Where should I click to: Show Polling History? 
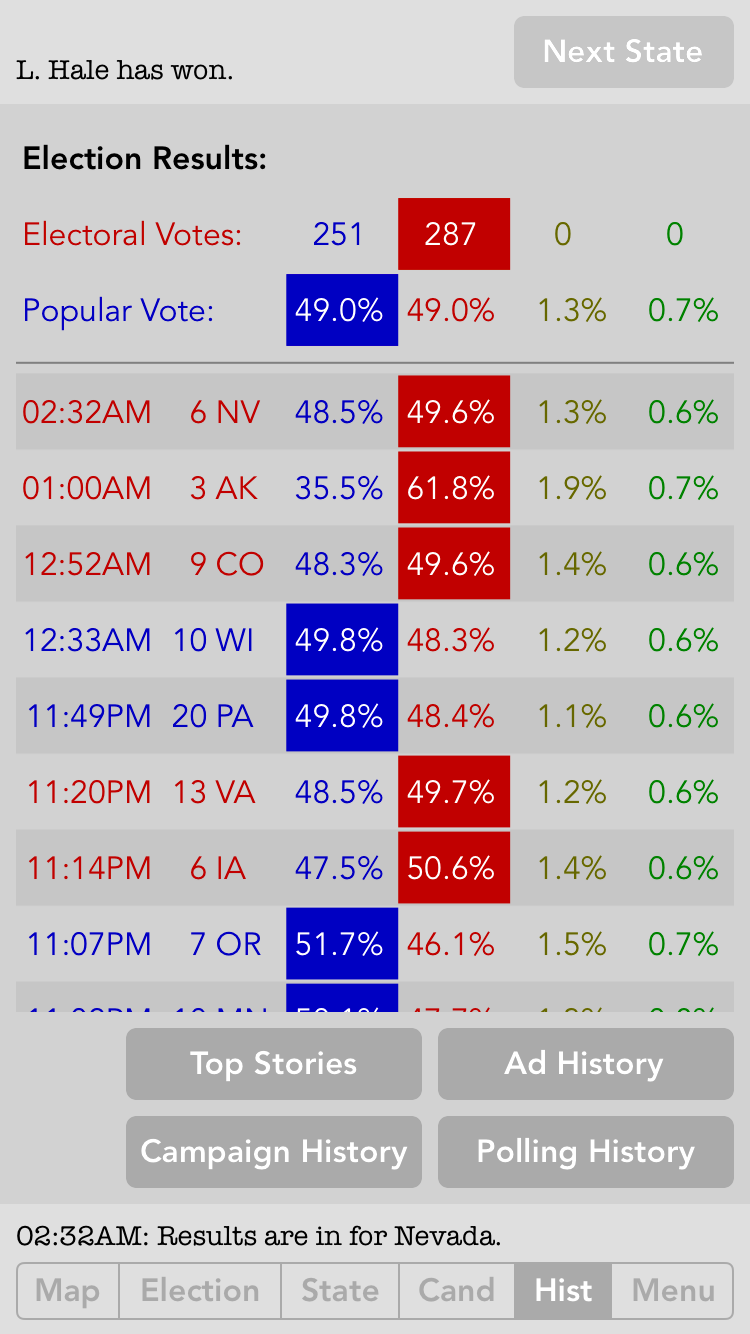pyautogui.click(x=585, y=1152)
